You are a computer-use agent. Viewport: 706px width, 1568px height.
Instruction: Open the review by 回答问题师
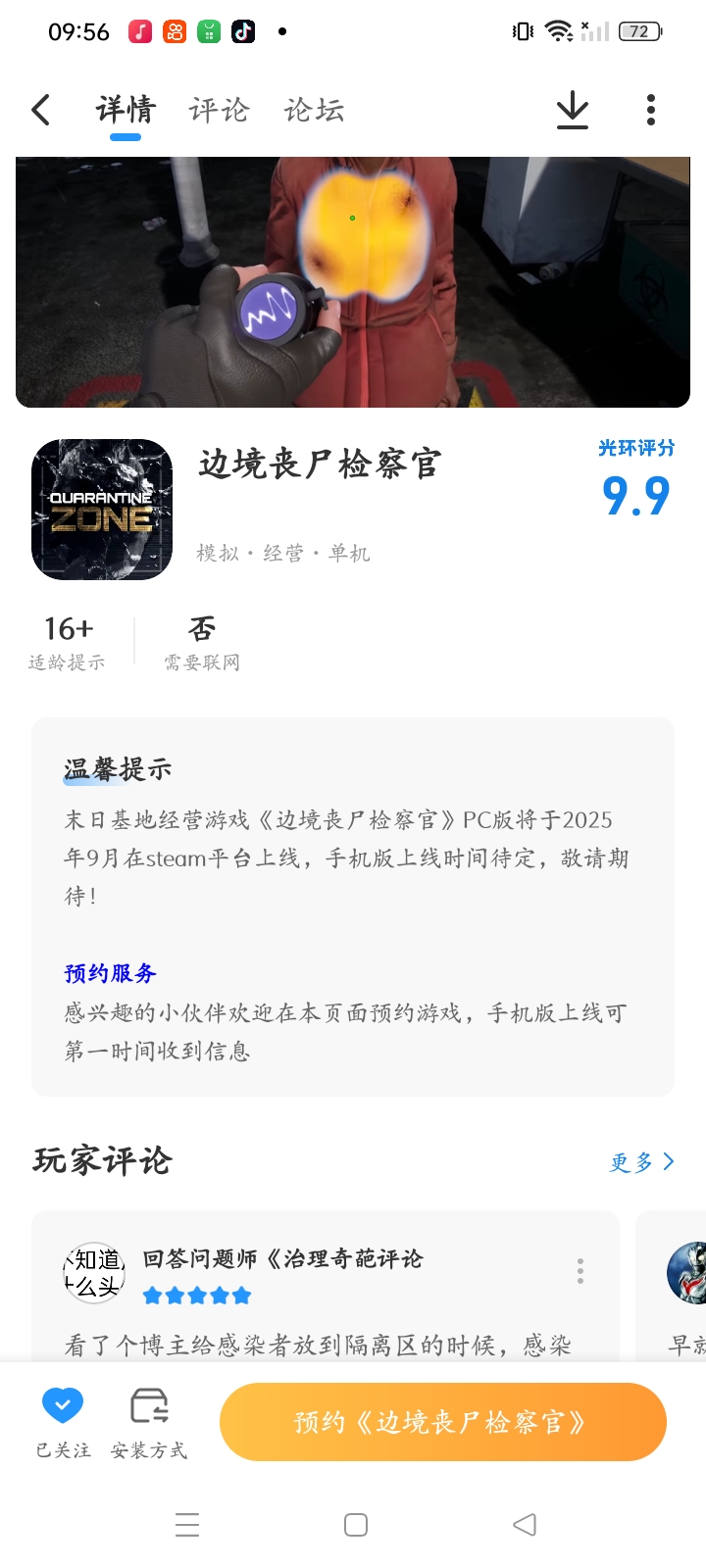point(324,1313)
